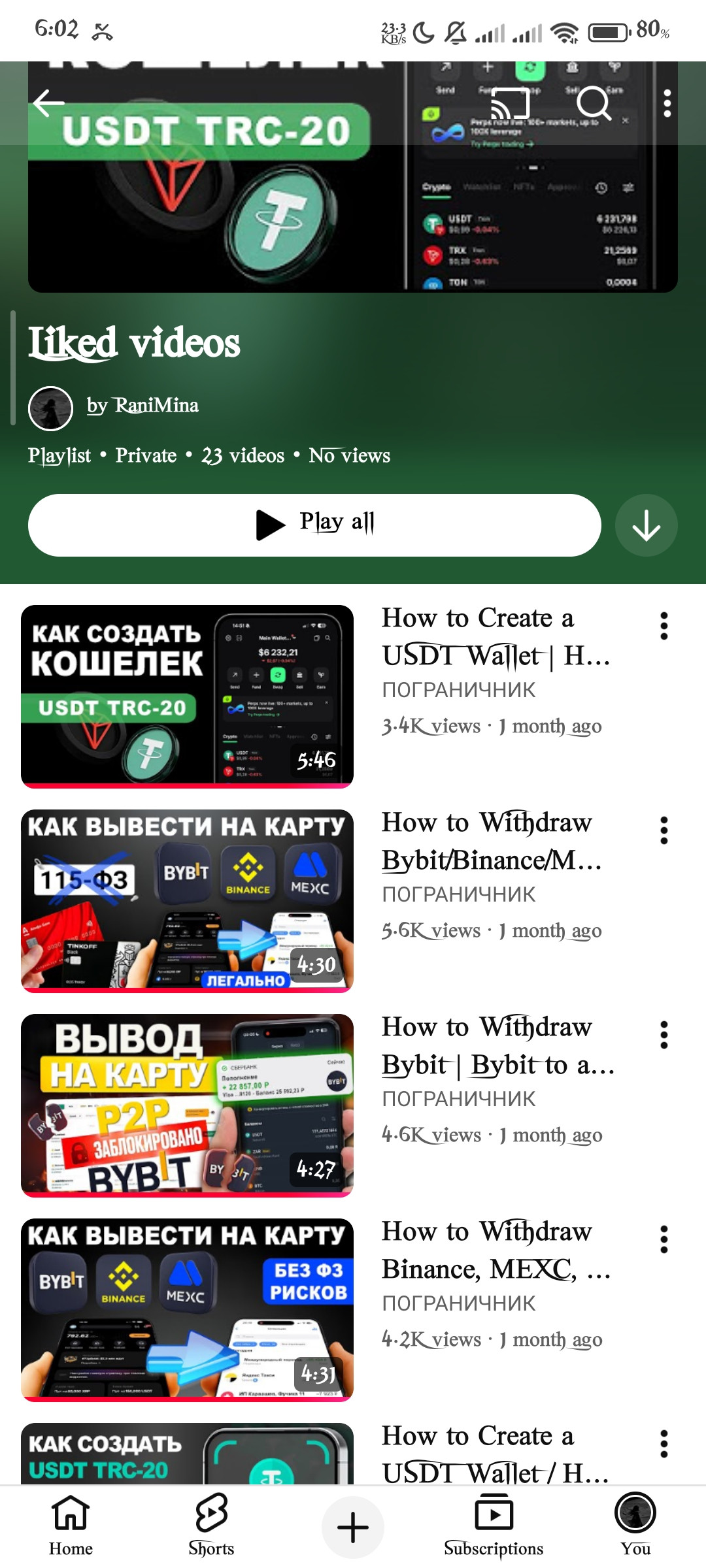Open the 5:46 USDT Wallet video
The image size is (706, 1568).
pos(187,696)
